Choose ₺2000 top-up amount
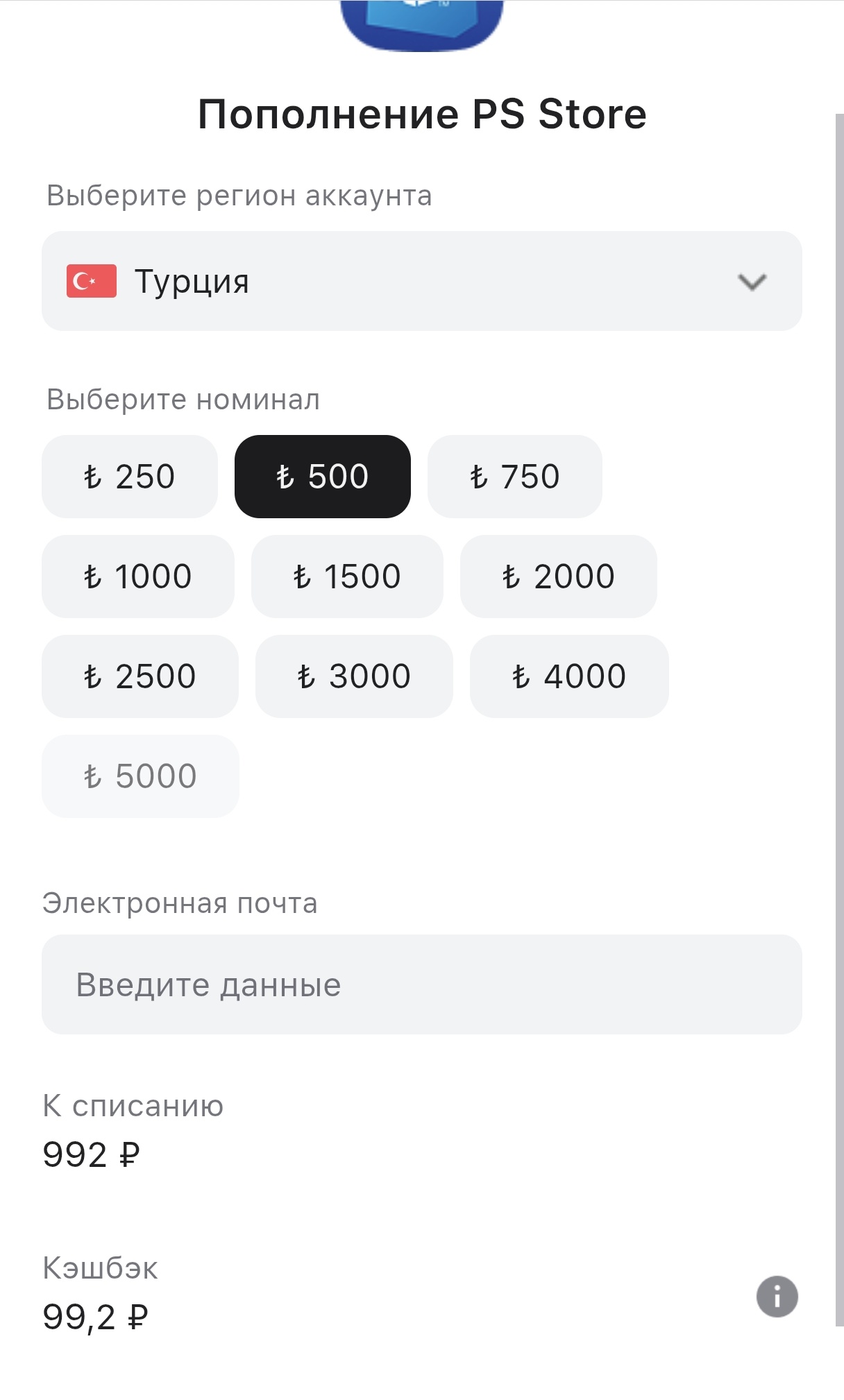Image resolution: width=844 pixels, height=1400 pixels. click(558, 576)
